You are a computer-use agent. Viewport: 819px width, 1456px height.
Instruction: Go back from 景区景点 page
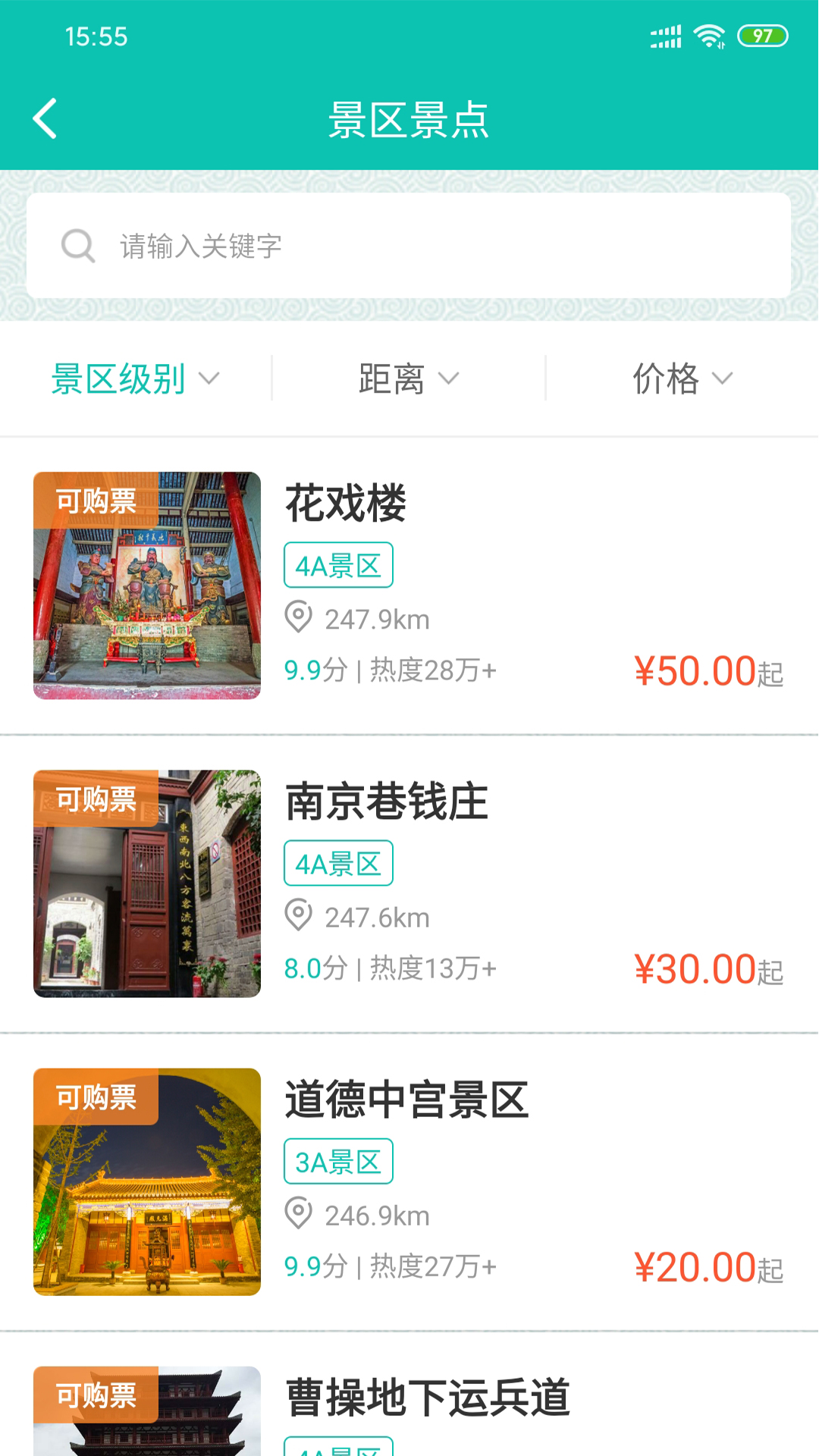pyautogui.click(x=45, y=119)
